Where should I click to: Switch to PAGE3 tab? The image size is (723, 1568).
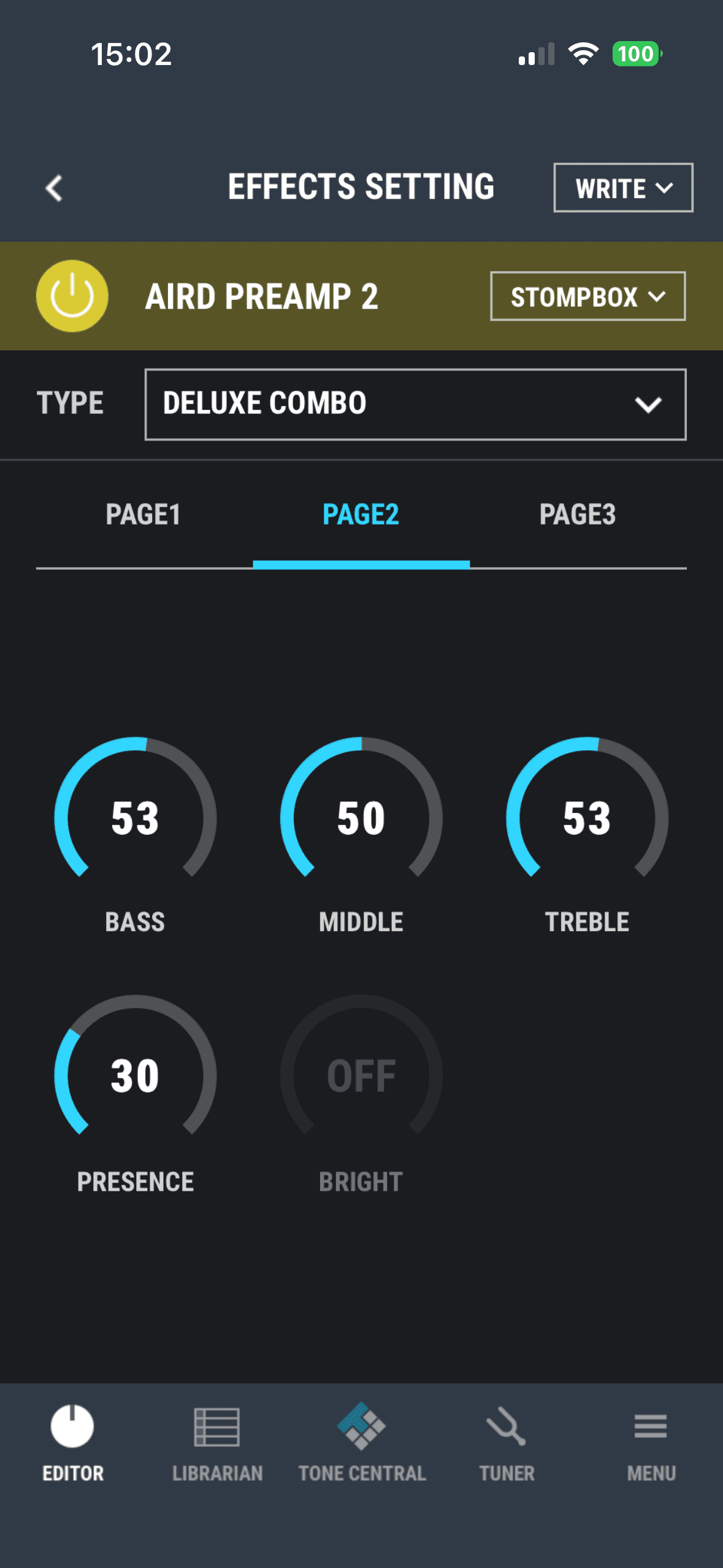tap(578, 515)
